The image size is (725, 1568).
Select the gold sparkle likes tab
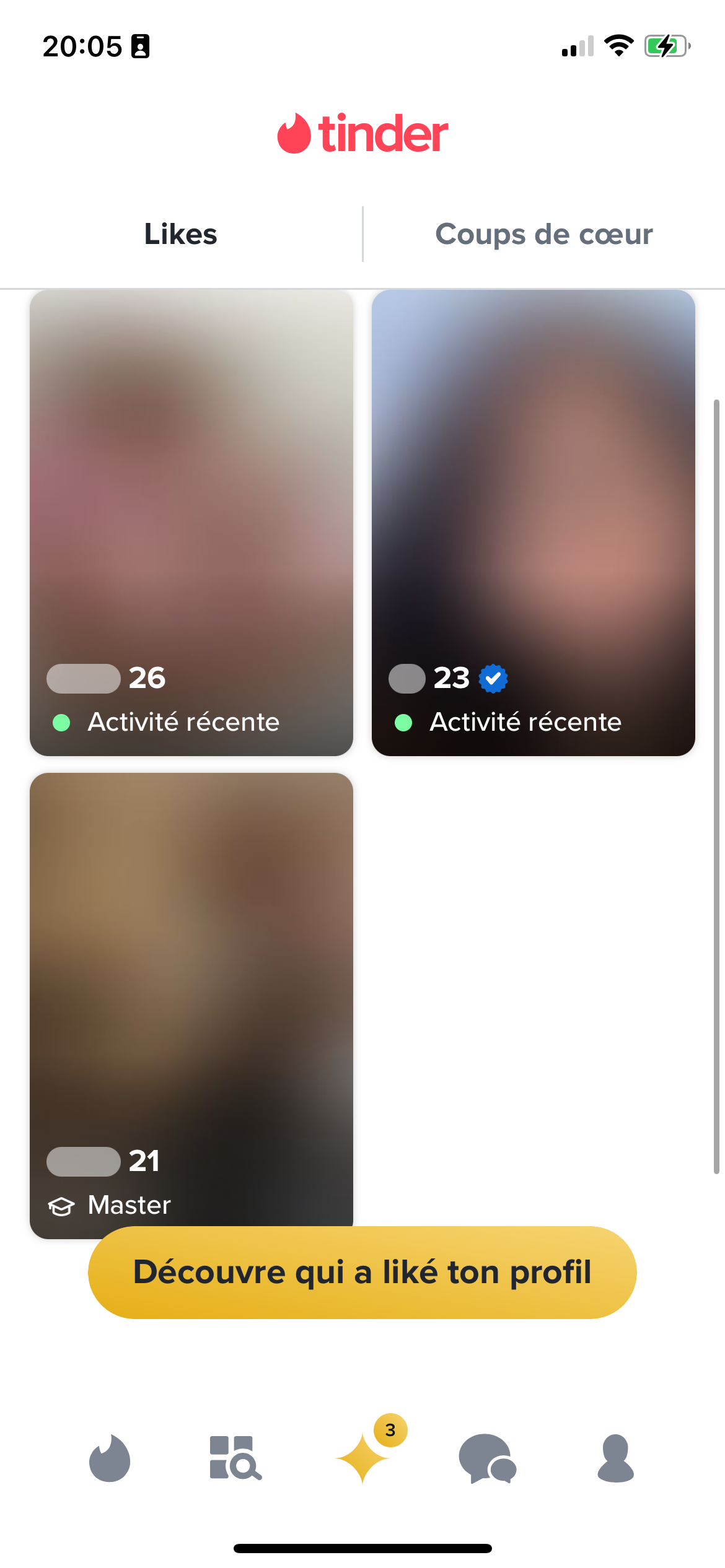coord(362,1458)
